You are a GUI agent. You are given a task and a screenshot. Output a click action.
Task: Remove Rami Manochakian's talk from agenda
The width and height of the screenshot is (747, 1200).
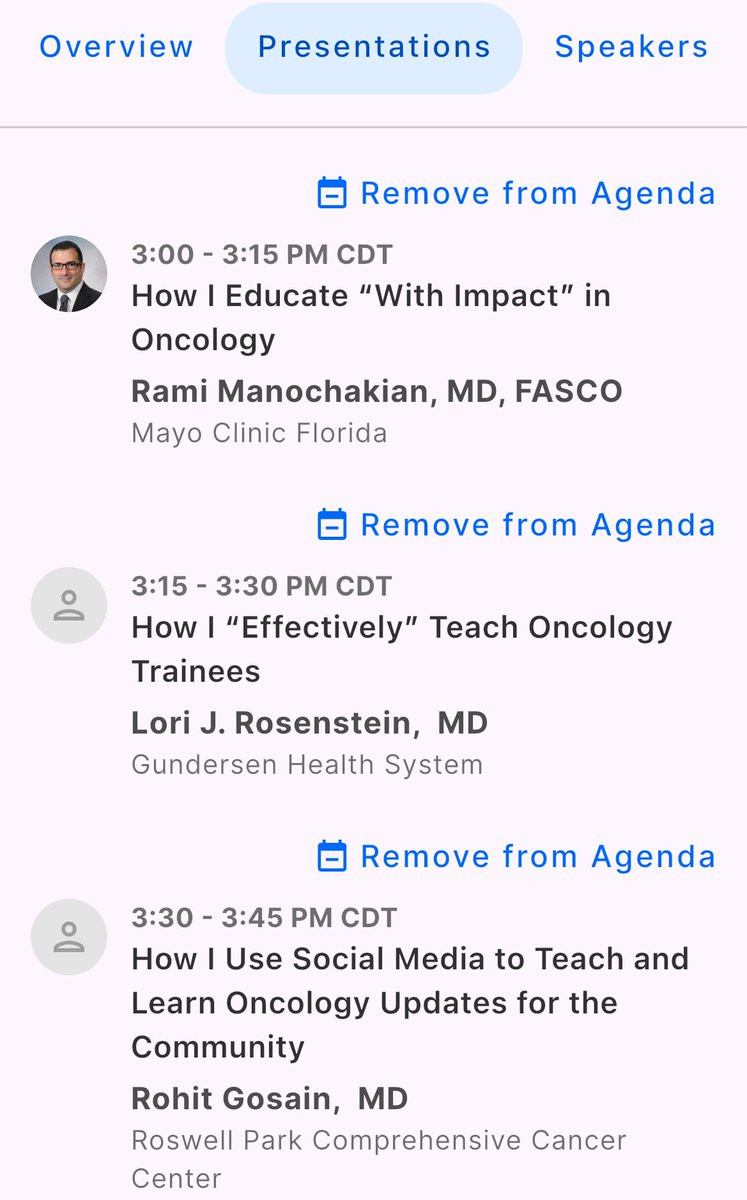(516, 193)
